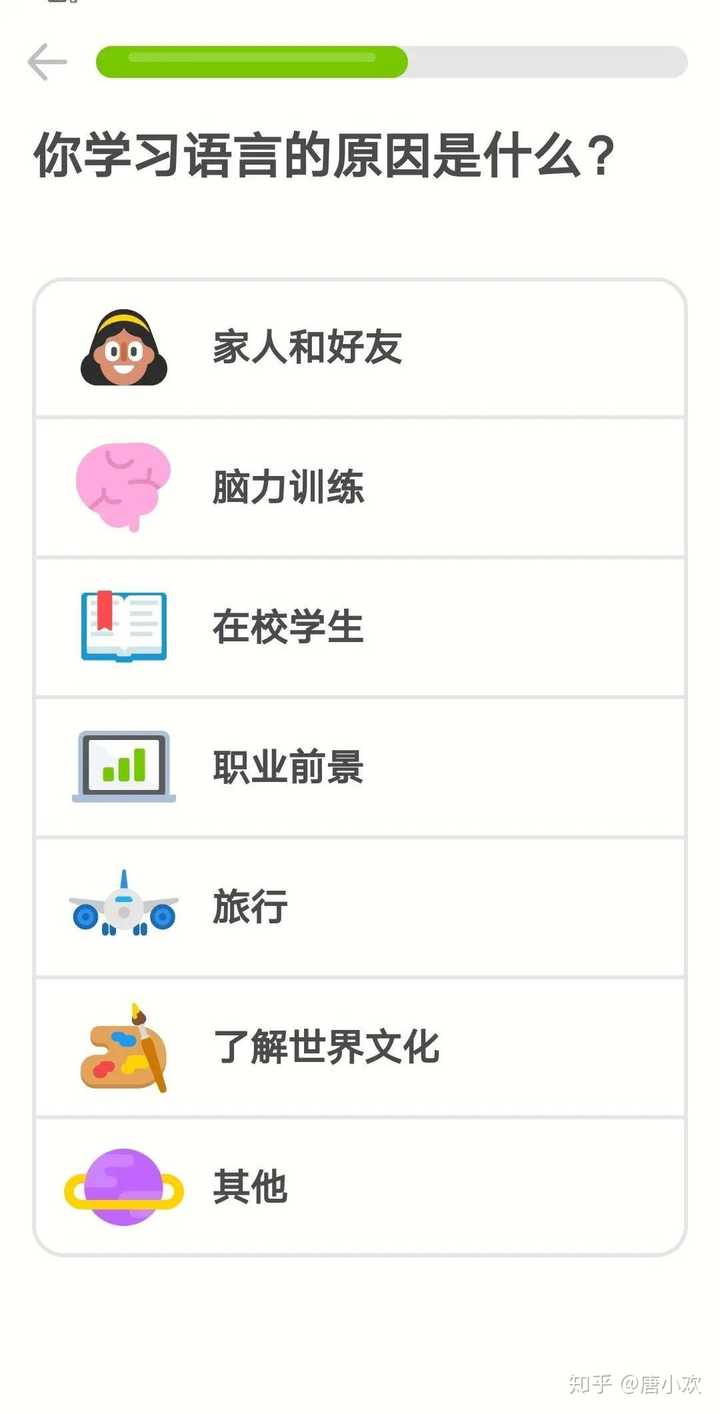This screenshot has height=1414, width=720.
Task: Tap the status bar area at top
Action: (360, 8)
